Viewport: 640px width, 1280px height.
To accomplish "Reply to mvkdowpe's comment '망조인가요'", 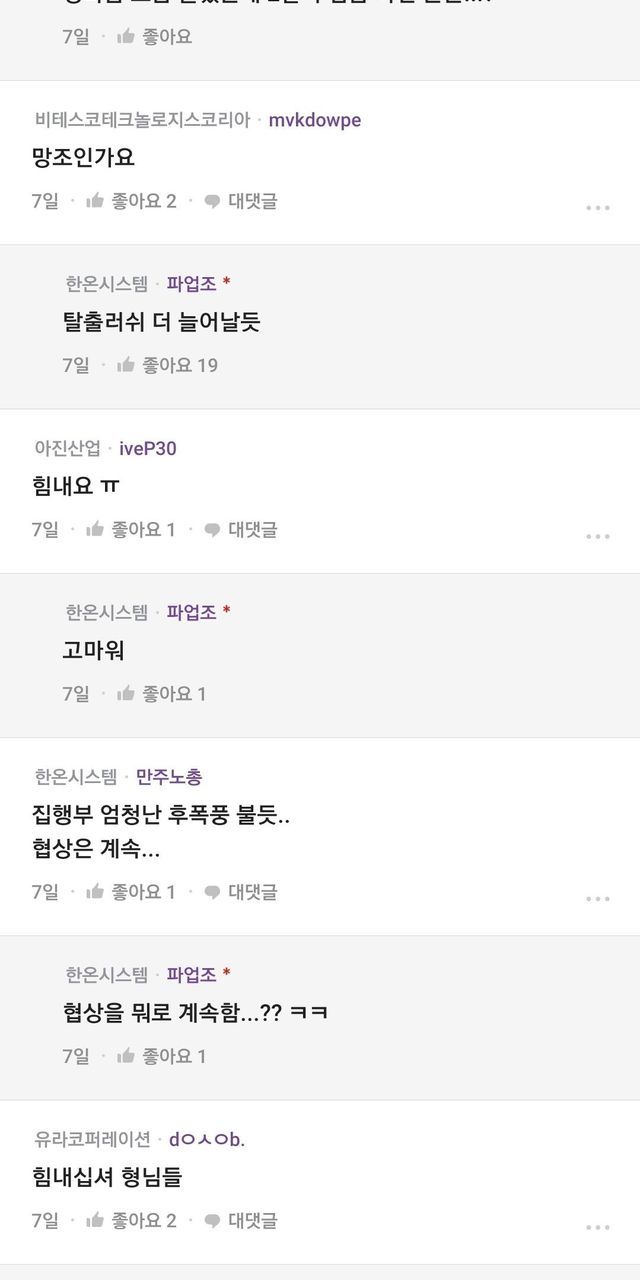I will tap(240, 201).
